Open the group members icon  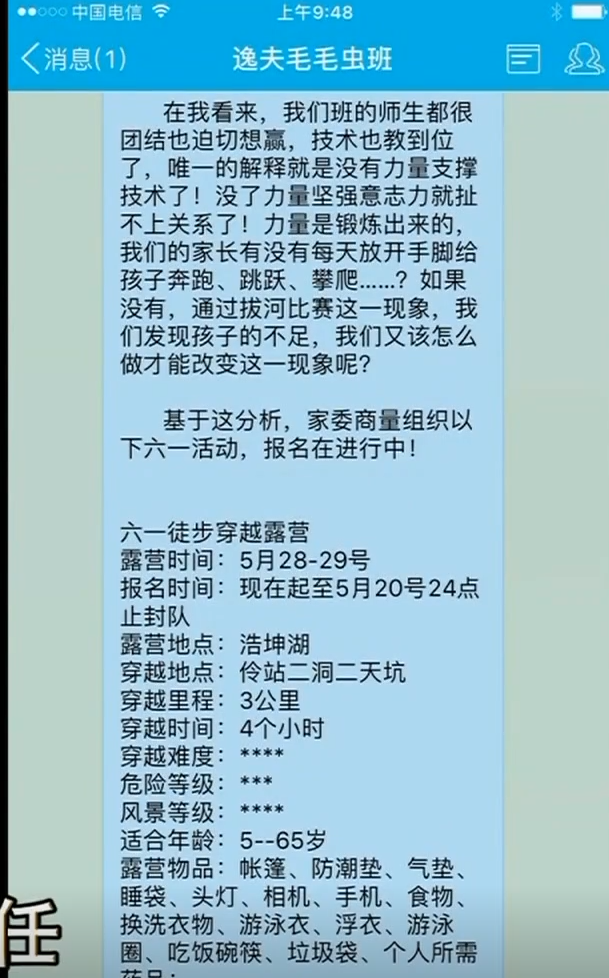click(583, 59)
